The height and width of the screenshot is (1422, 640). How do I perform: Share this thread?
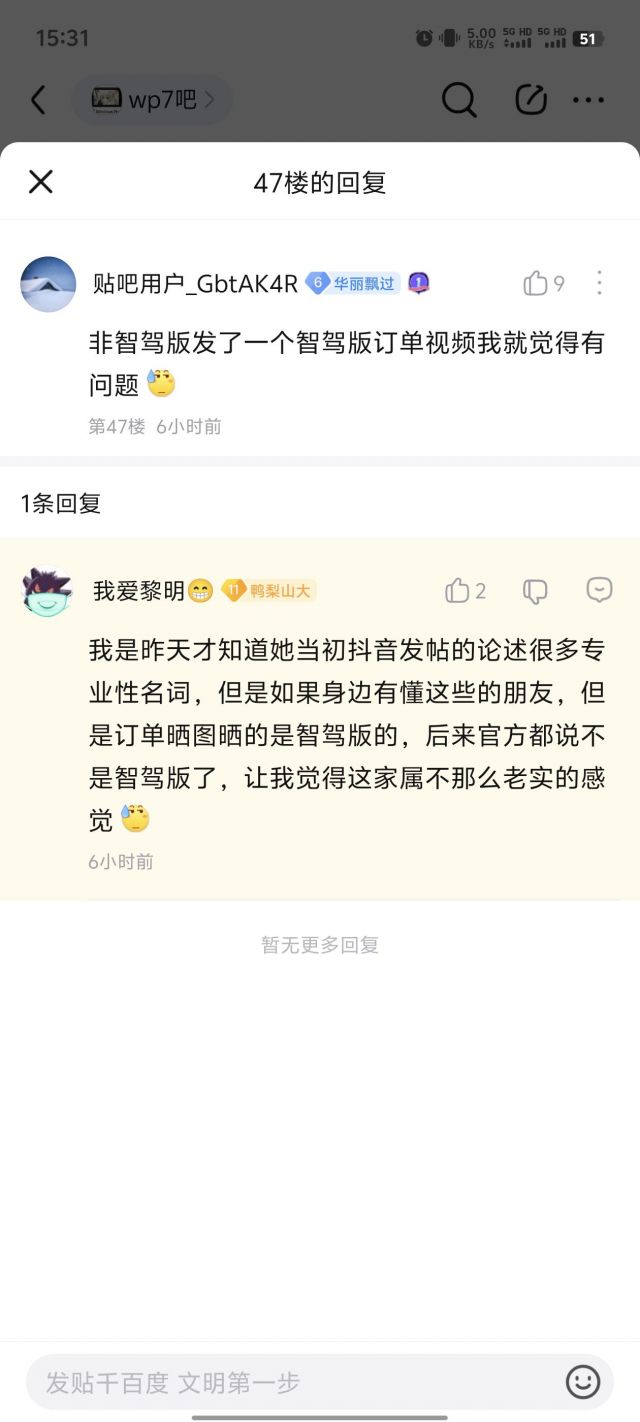[530, 100]
